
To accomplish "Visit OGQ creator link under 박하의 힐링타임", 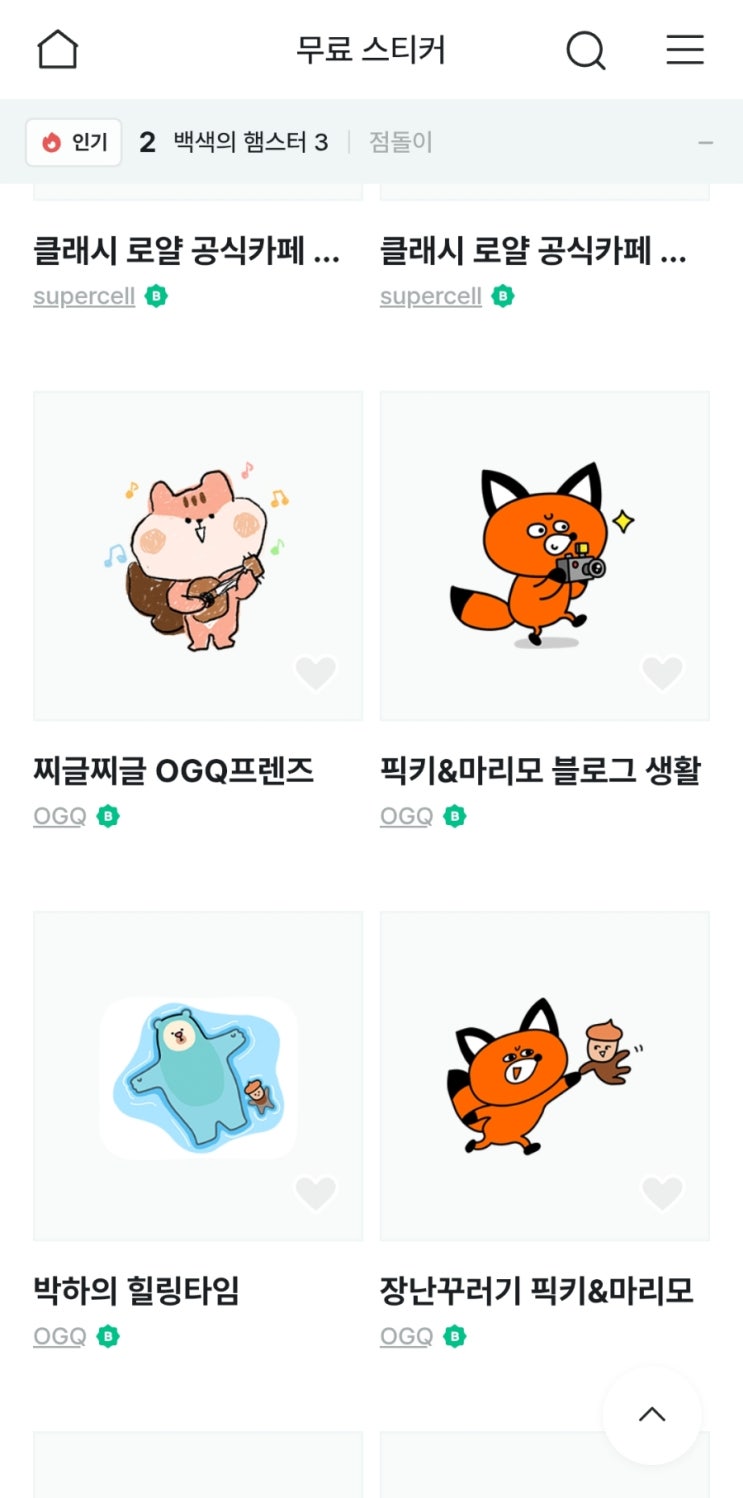I will (60, 1336).
